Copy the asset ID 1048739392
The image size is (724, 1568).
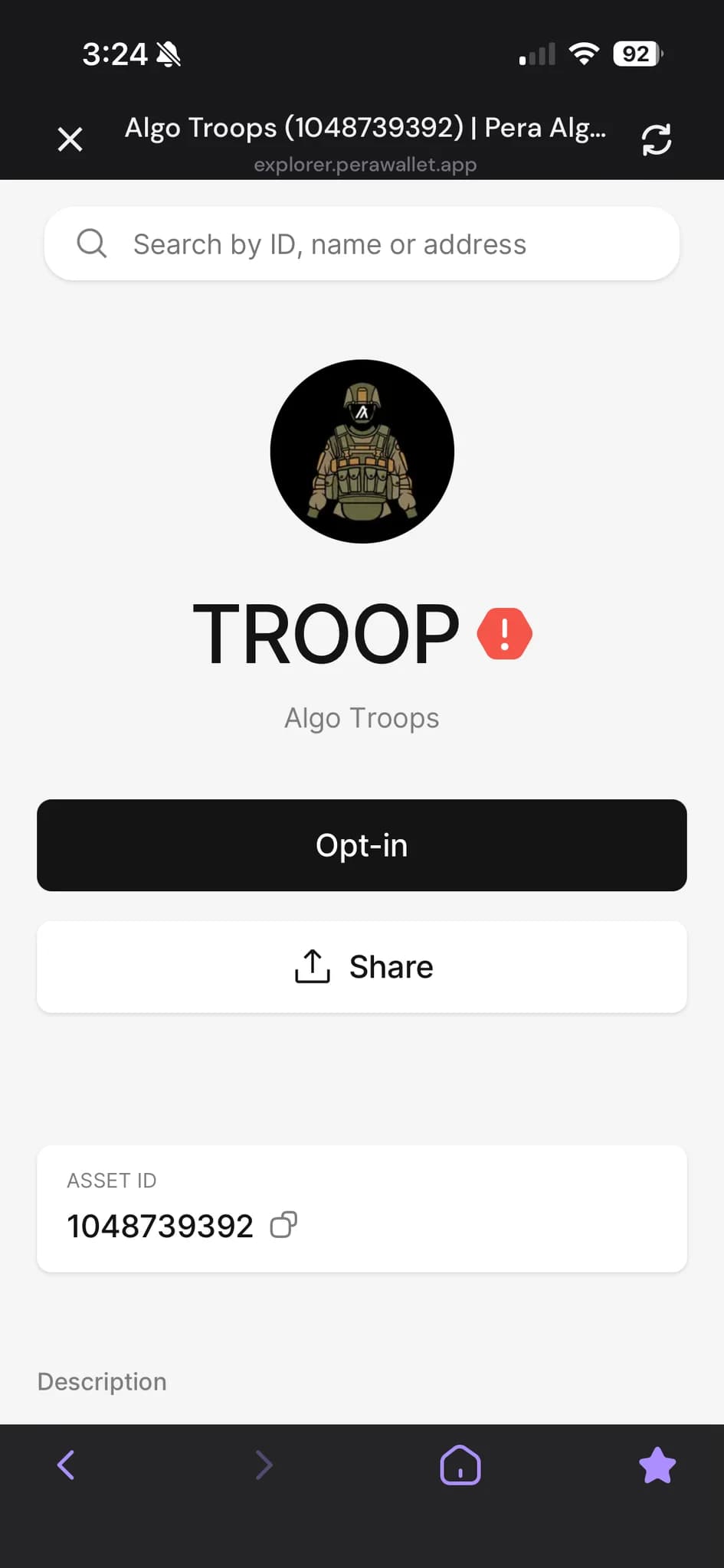(x=283, y=1225)
